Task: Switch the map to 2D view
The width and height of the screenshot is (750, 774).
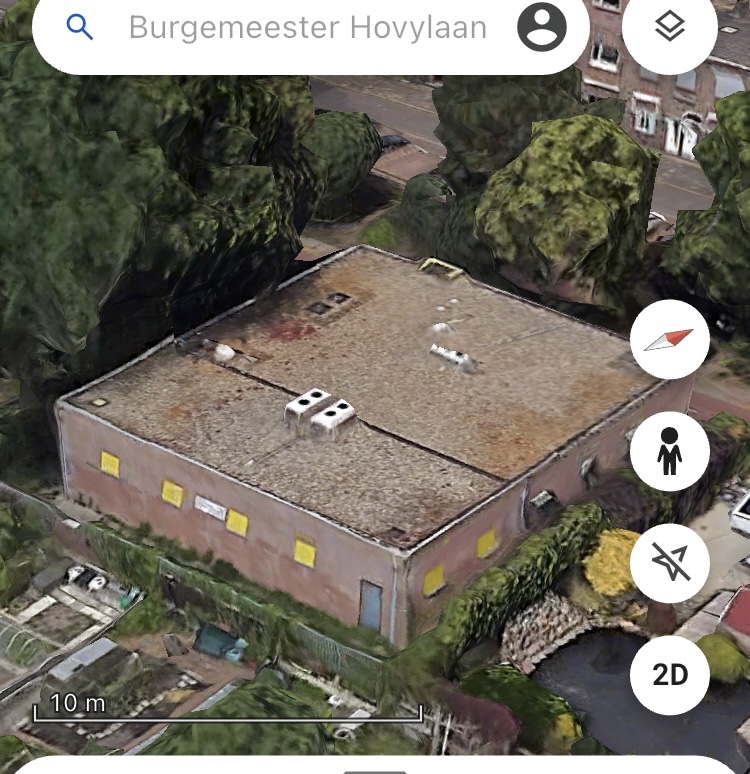Action: coord(670,675)
